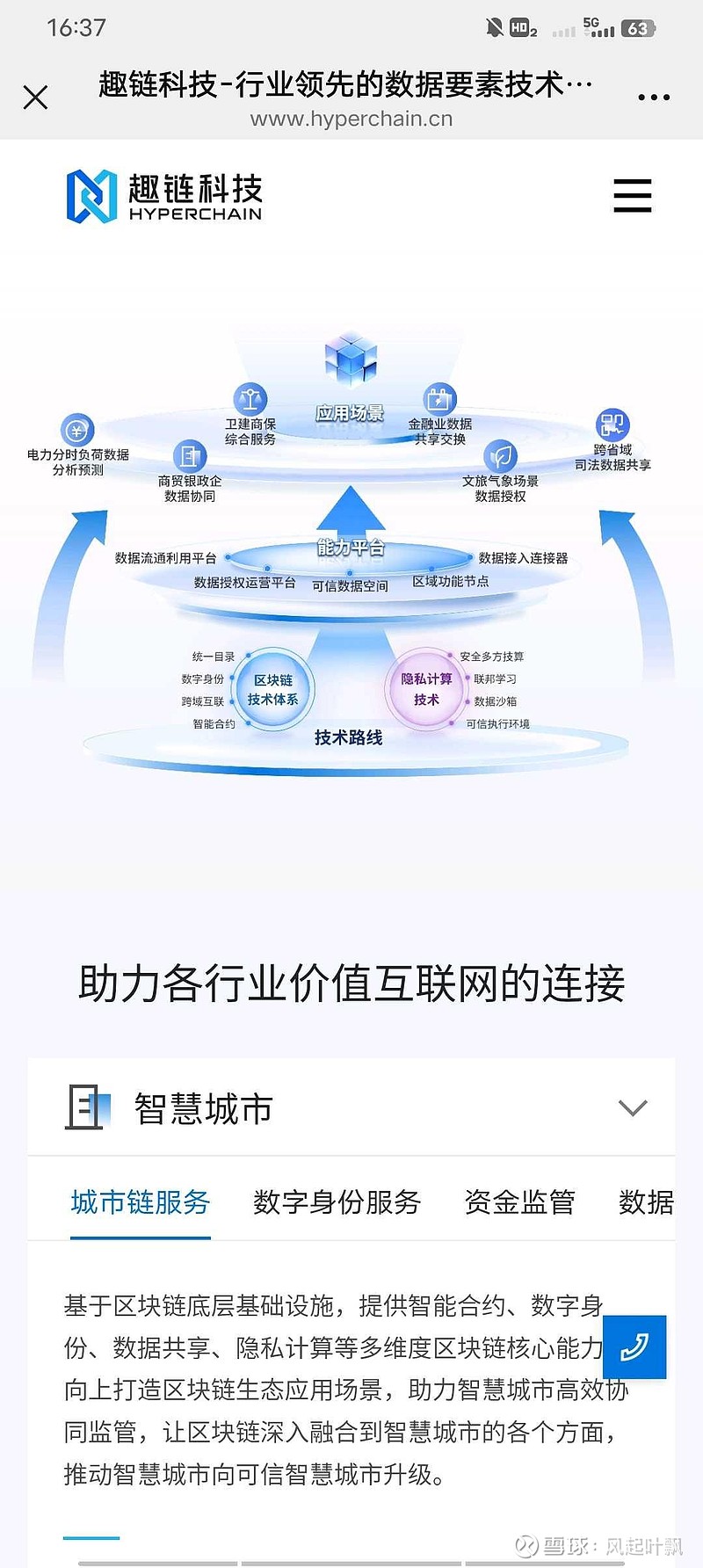The width and height of the screenshot is (703, 1568).
Task: Stay on the 城市链服务 tab
Action: click(139, 1202)
